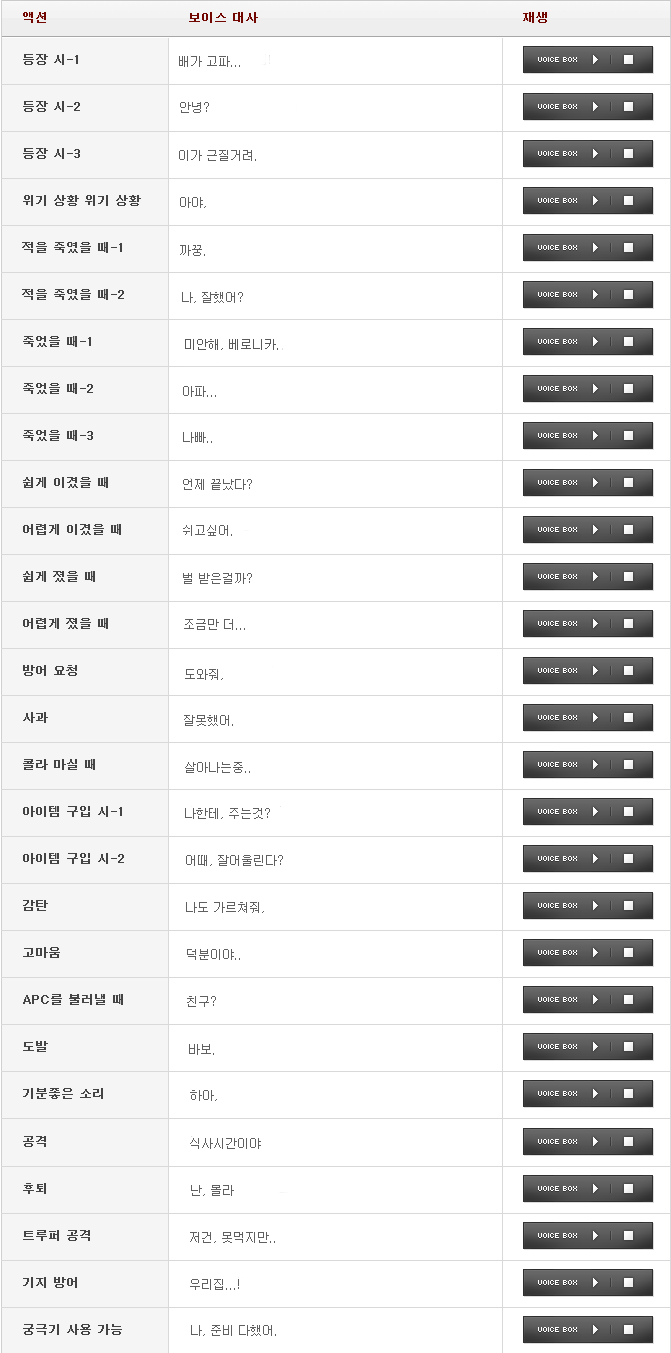This screenshot has width=671, height=1353.
Task: Stop the 죽었을 때-3 voice clip
Action: coord(628,435)
